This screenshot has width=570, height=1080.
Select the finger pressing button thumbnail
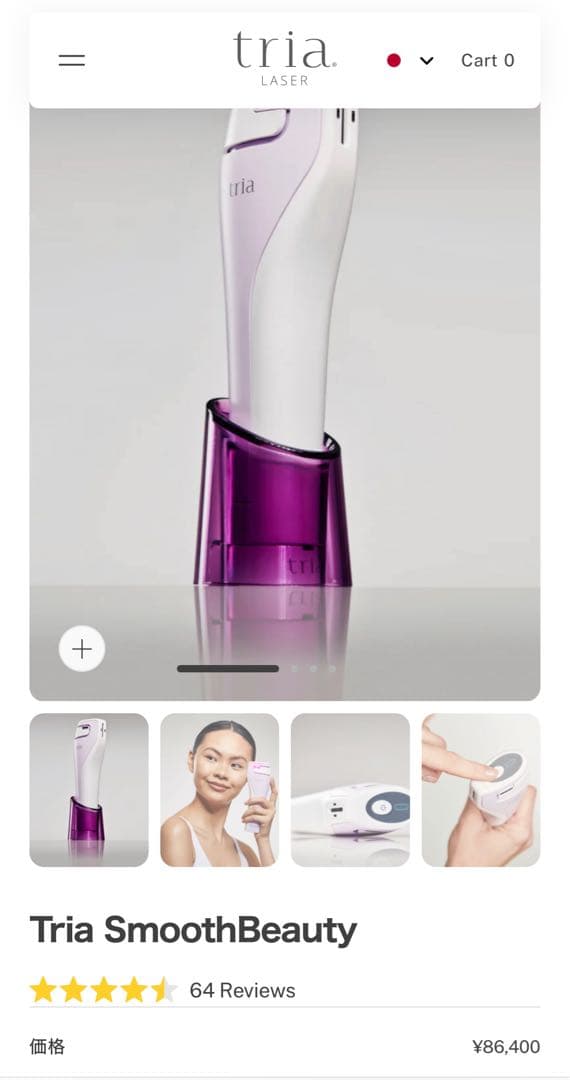481,790
